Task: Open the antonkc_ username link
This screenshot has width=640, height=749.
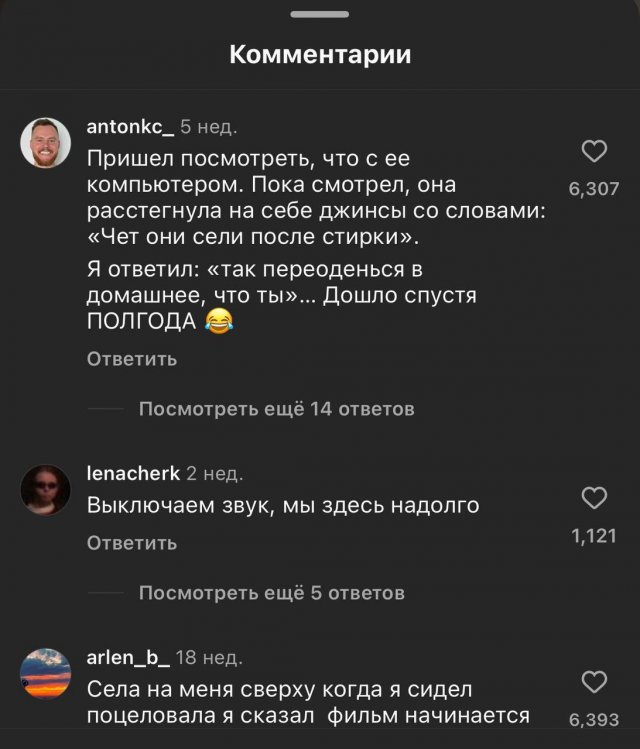Action: (x=131, y=127)
